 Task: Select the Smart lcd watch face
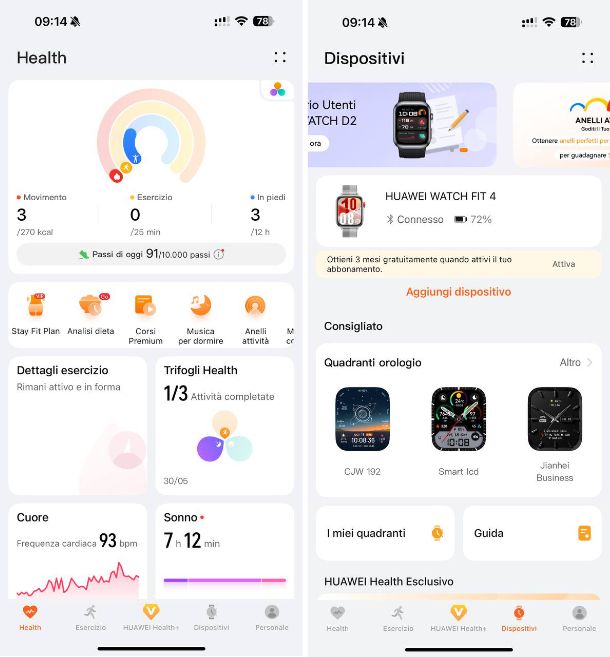(x=458, y=425)
